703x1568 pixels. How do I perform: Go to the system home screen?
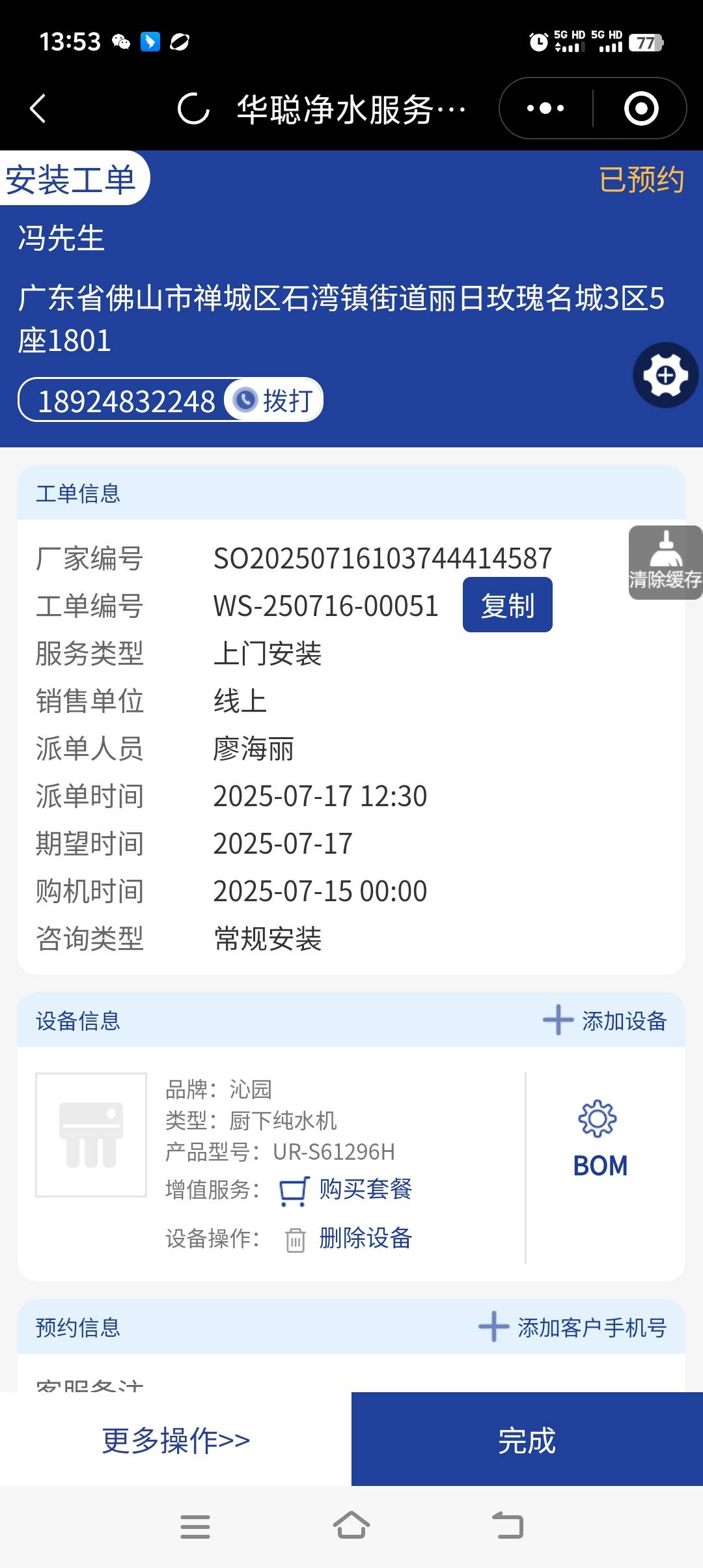(x=351, y=1526)
